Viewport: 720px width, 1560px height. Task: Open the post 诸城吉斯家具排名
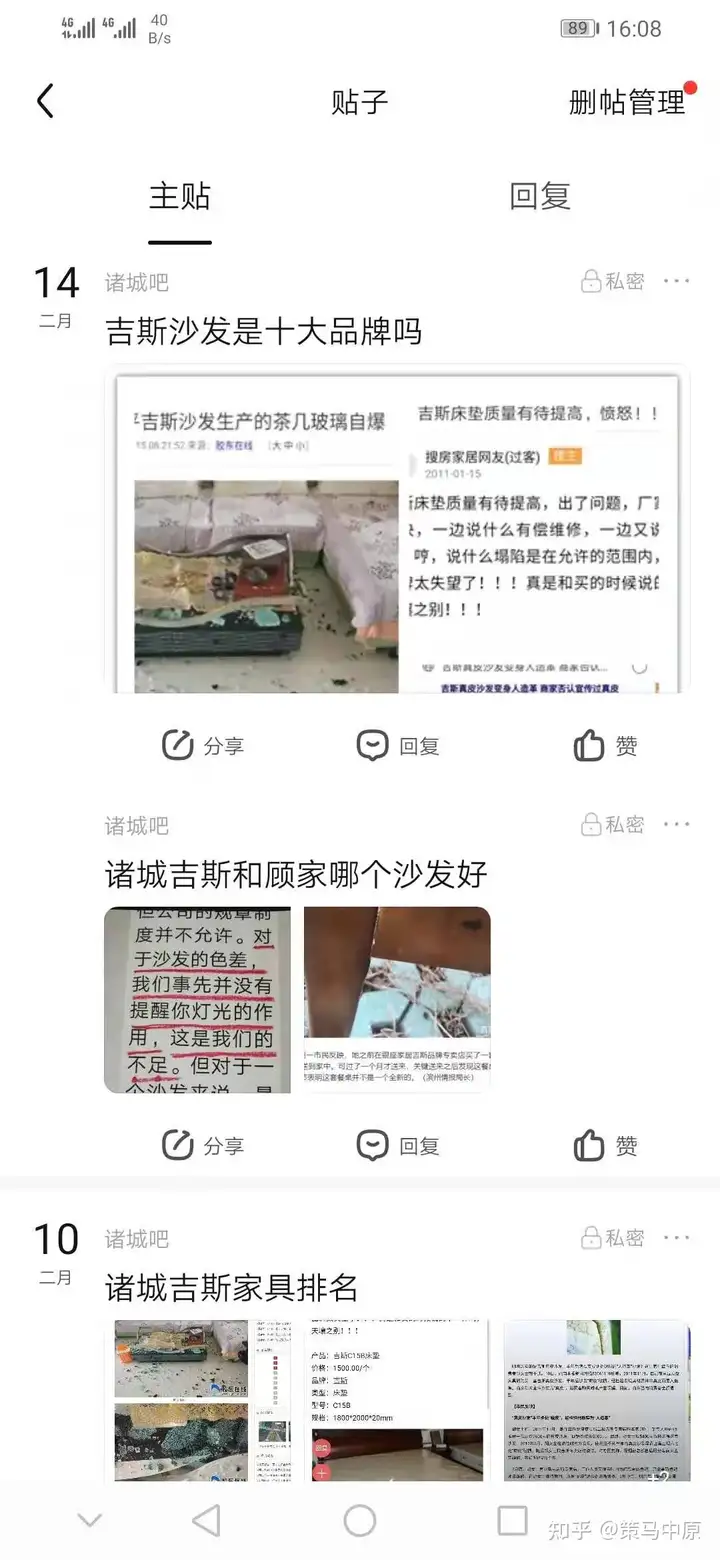pos(232,1288)
